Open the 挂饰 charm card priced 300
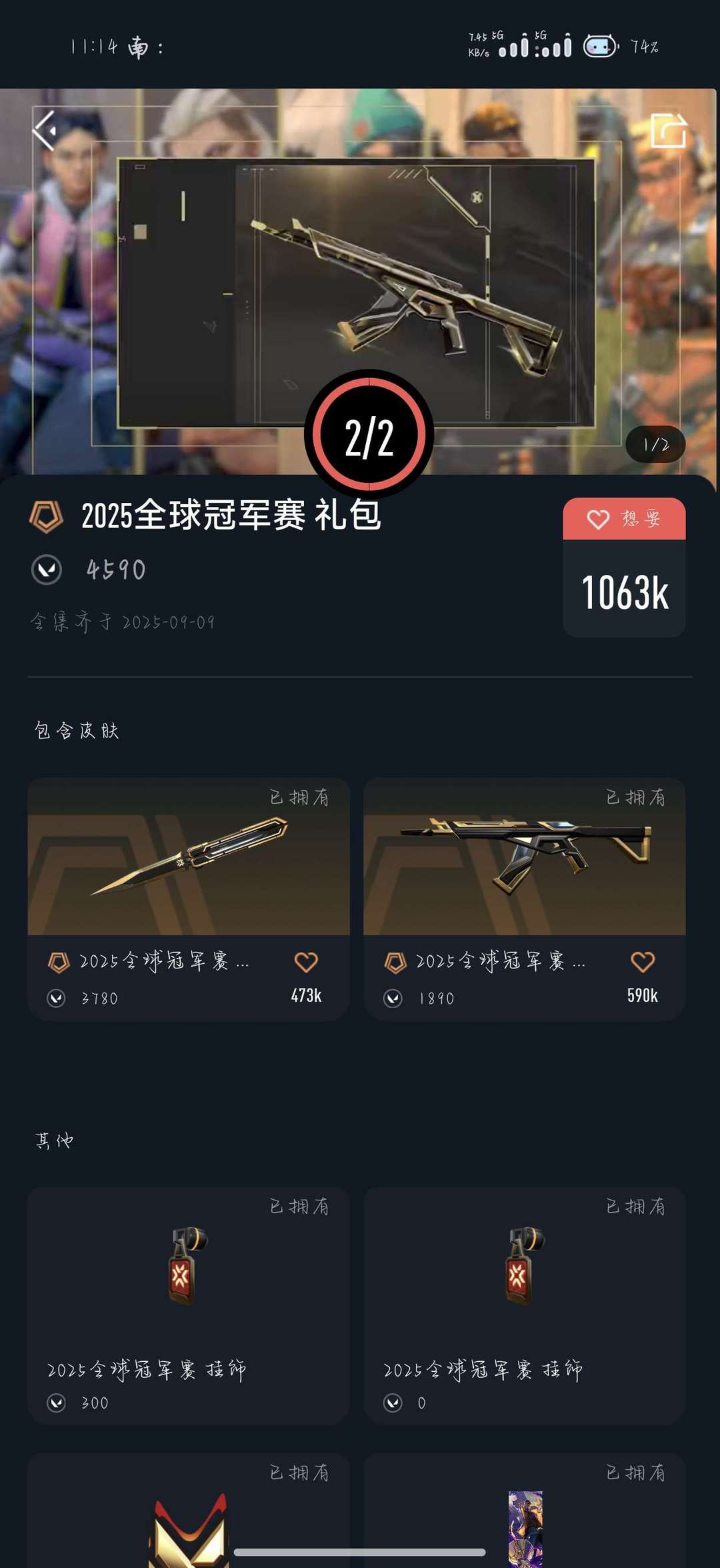 pyautogui.click(x=188, y=1301)
